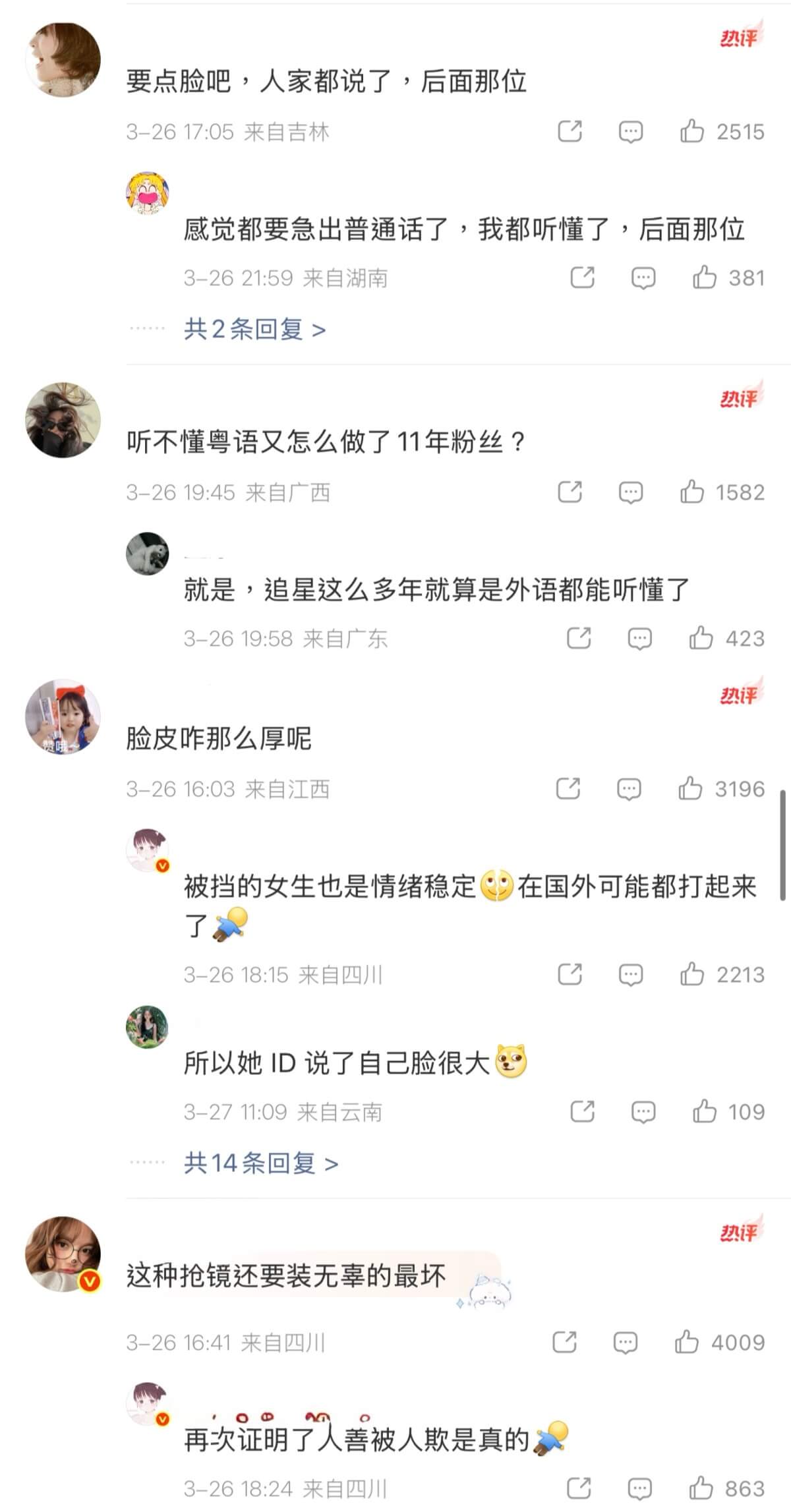Like the 听不懂粤语 comment from 广西
Image resolution: width=791 pixels, height=1512 pixels.
coord(691,492)
